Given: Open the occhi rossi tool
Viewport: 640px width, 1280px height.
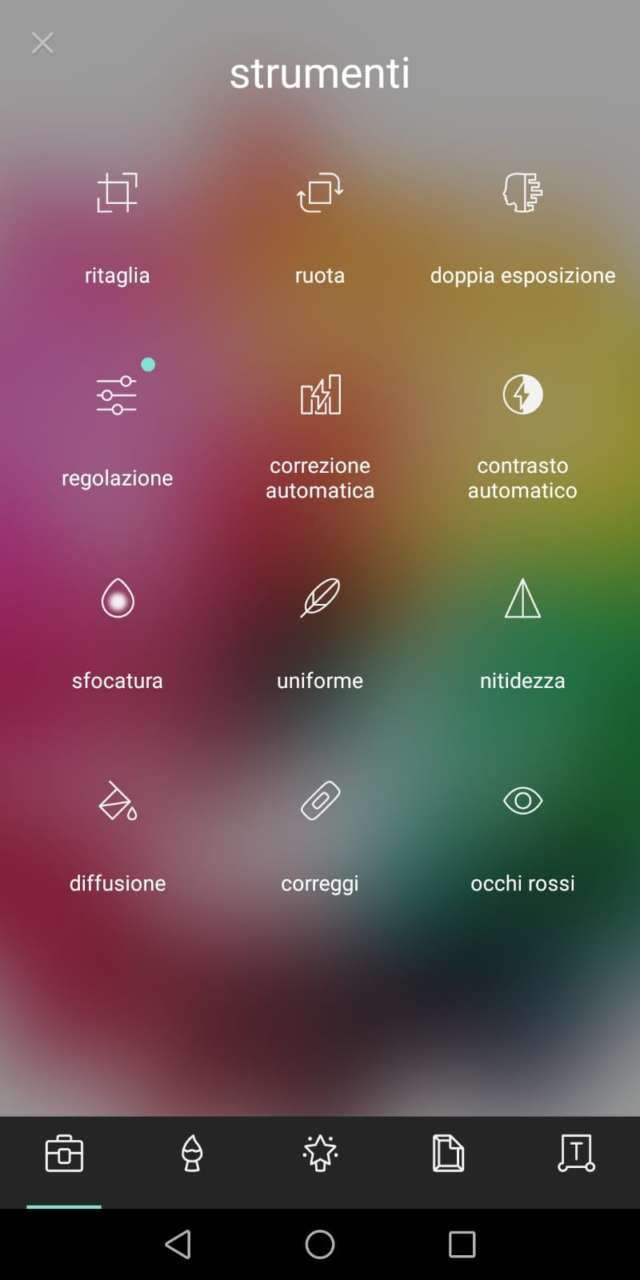Looking at the screenshot, I should point(522,802).
